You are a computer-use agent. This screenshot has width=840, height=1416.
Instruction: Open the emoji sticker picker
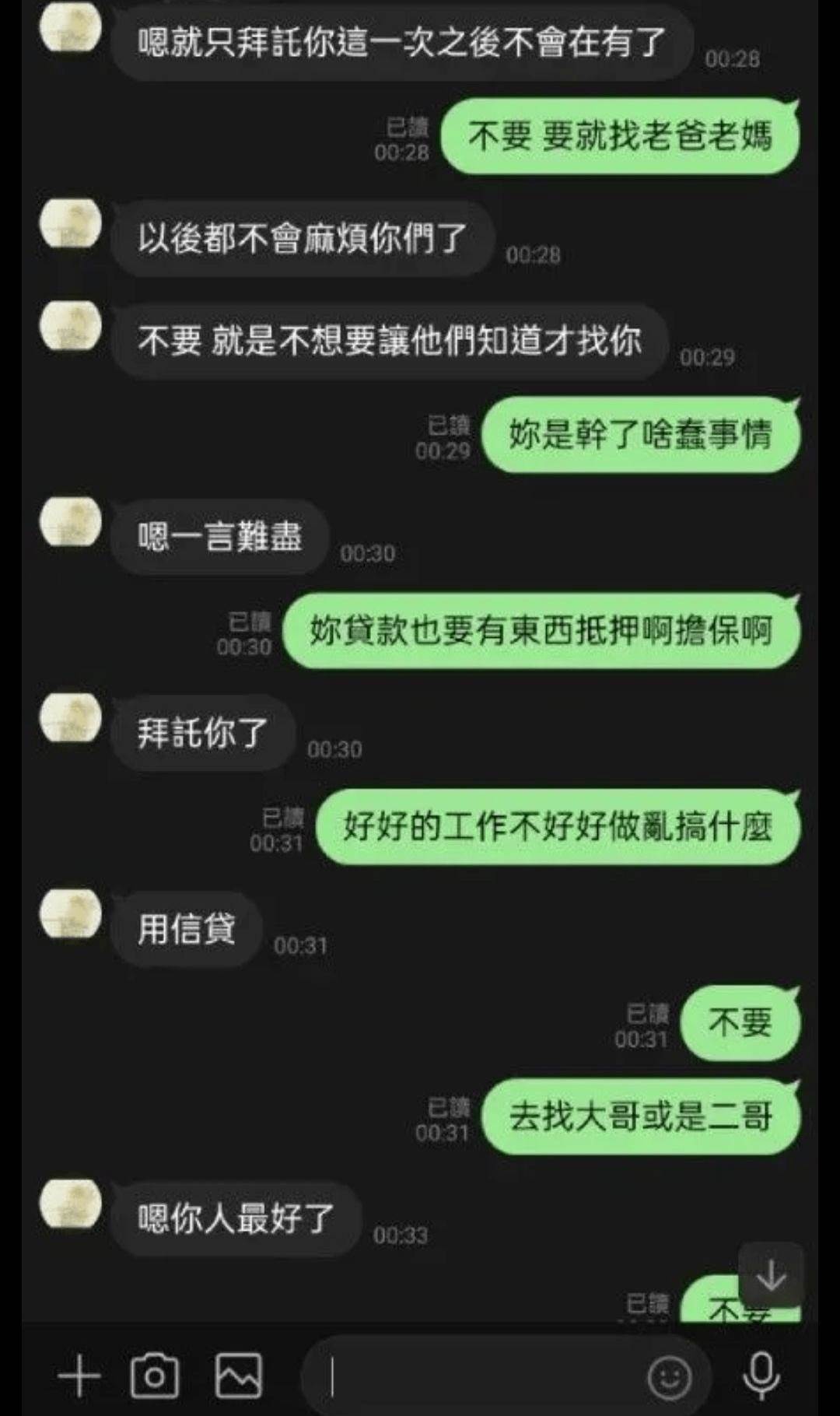[x=669, y=1378]
